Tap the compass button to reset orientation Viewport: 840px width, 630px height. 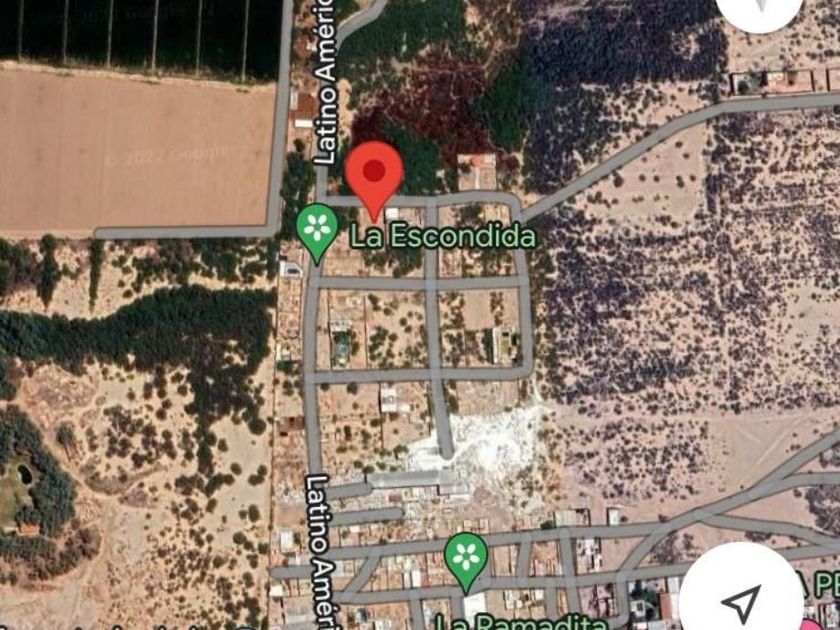pos(762,8)
